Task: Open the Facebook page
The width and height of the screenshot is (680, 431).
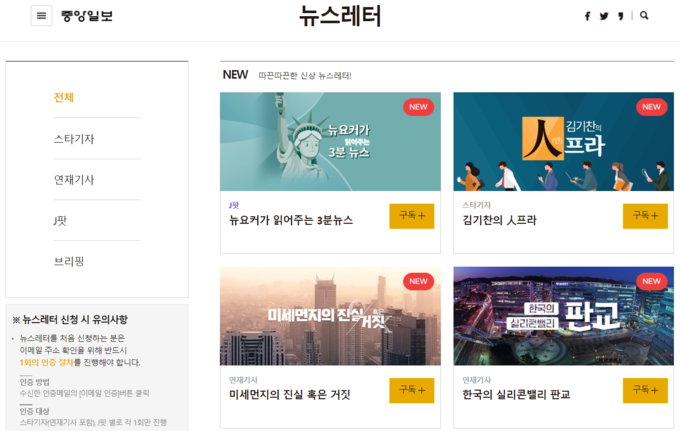Action: pyautogui.click(x=587, y=16)
